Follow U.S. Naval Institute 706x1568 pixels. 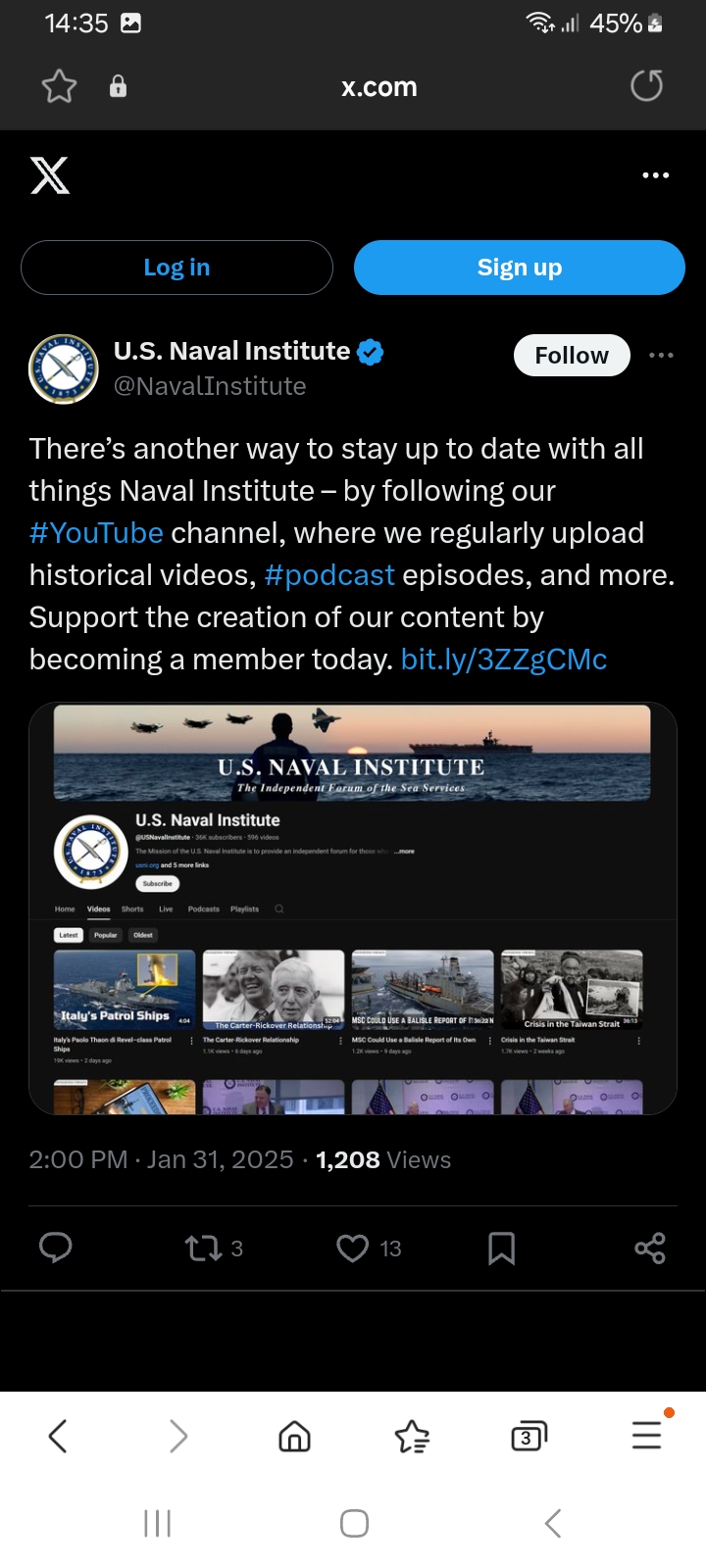[x=572, y=356]
